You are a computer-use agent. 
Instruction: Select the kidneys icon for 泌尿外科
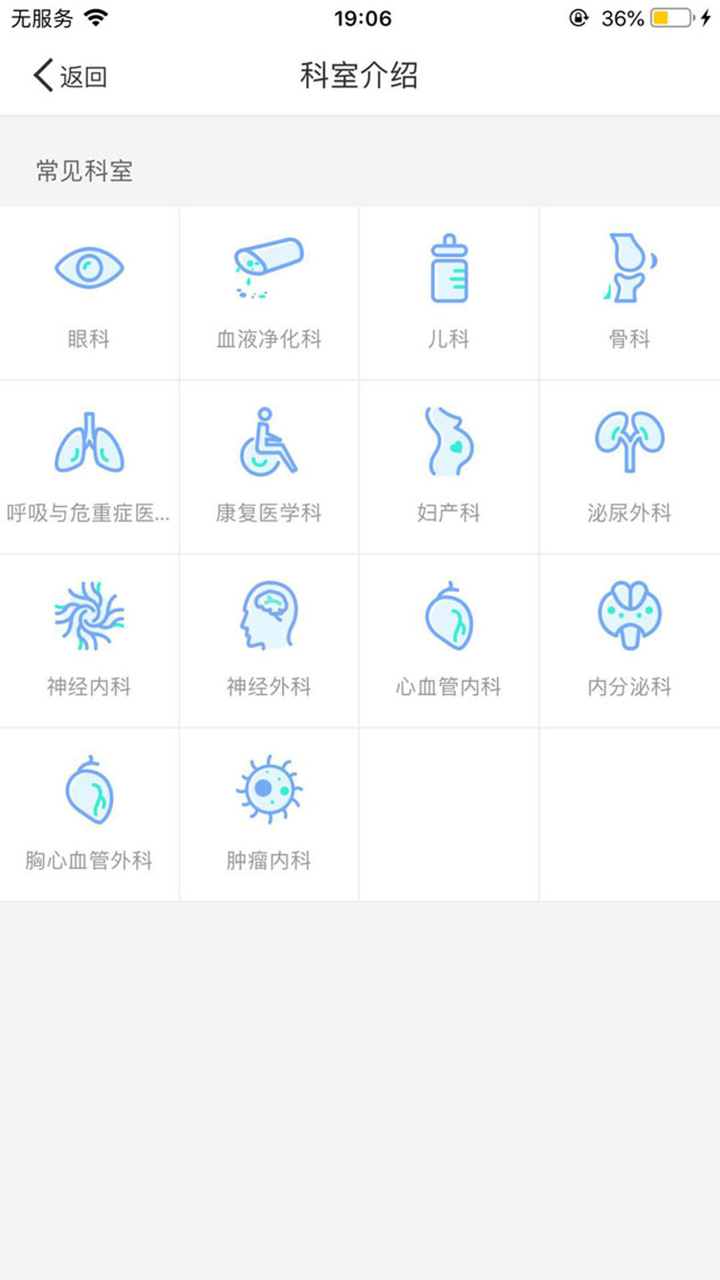pos(628,440)
